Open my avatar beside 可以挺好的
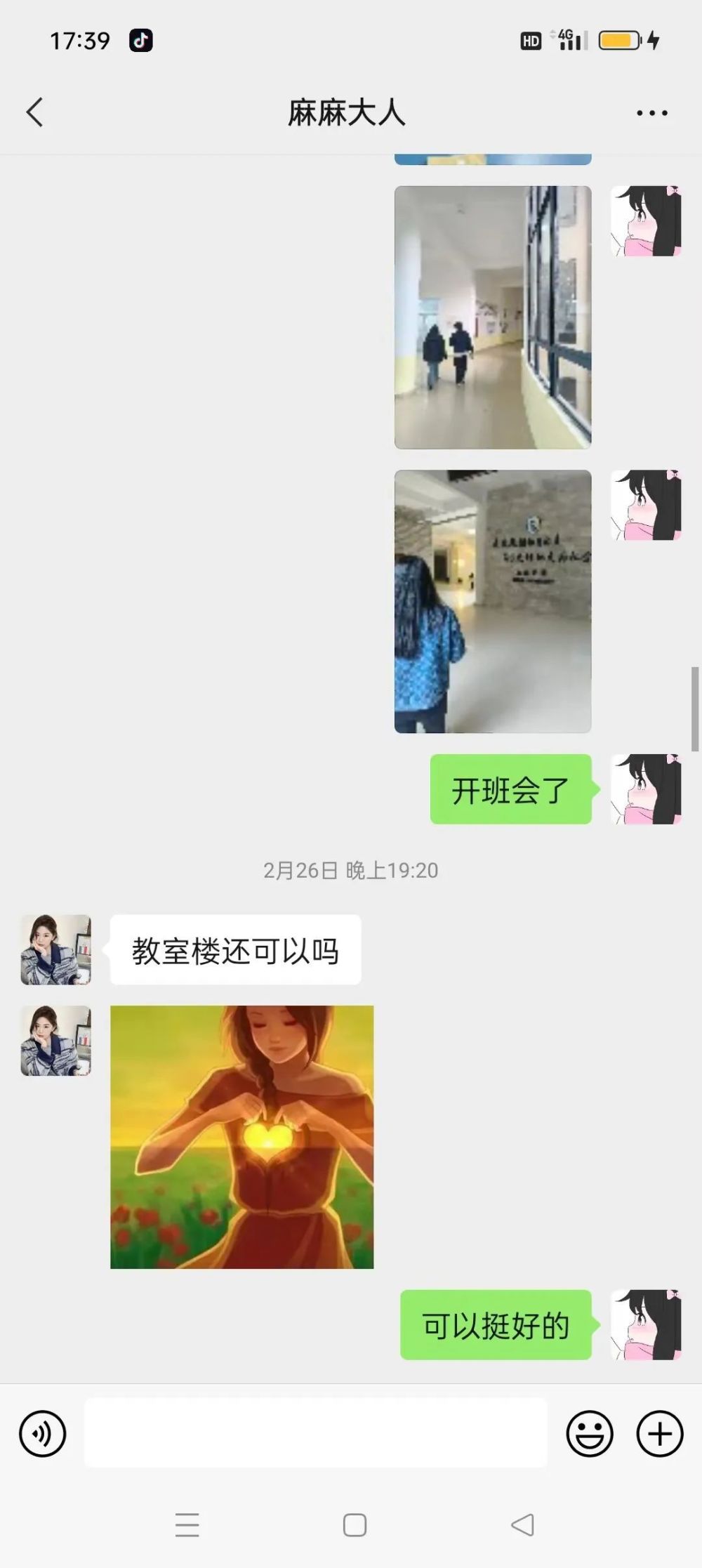The height and width of the screenshot is (1568, 702). pyautogui.click(x=646, y=1324)
